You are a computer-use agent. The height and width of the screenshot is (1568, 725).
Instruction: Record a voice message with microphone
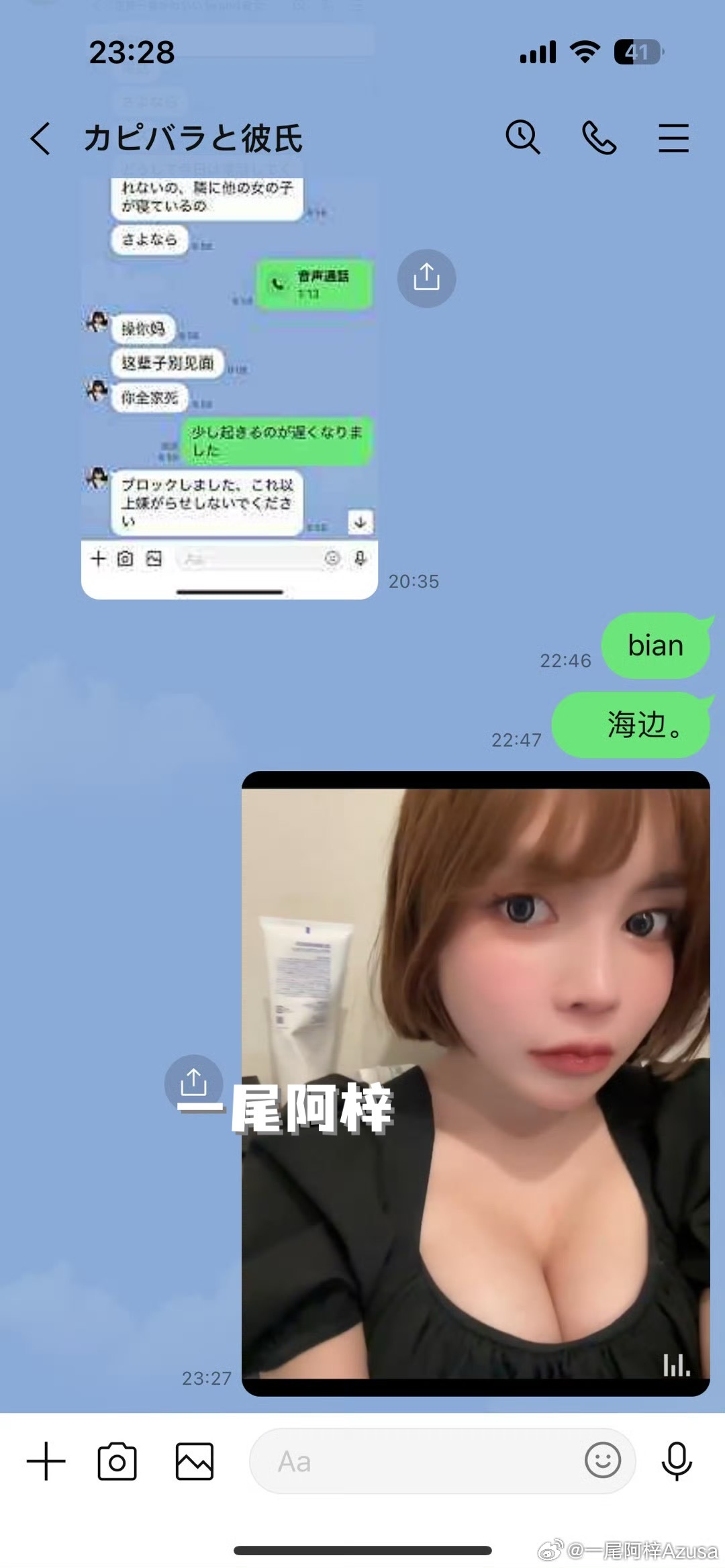pyautogui.click(x=677, y=1461)
